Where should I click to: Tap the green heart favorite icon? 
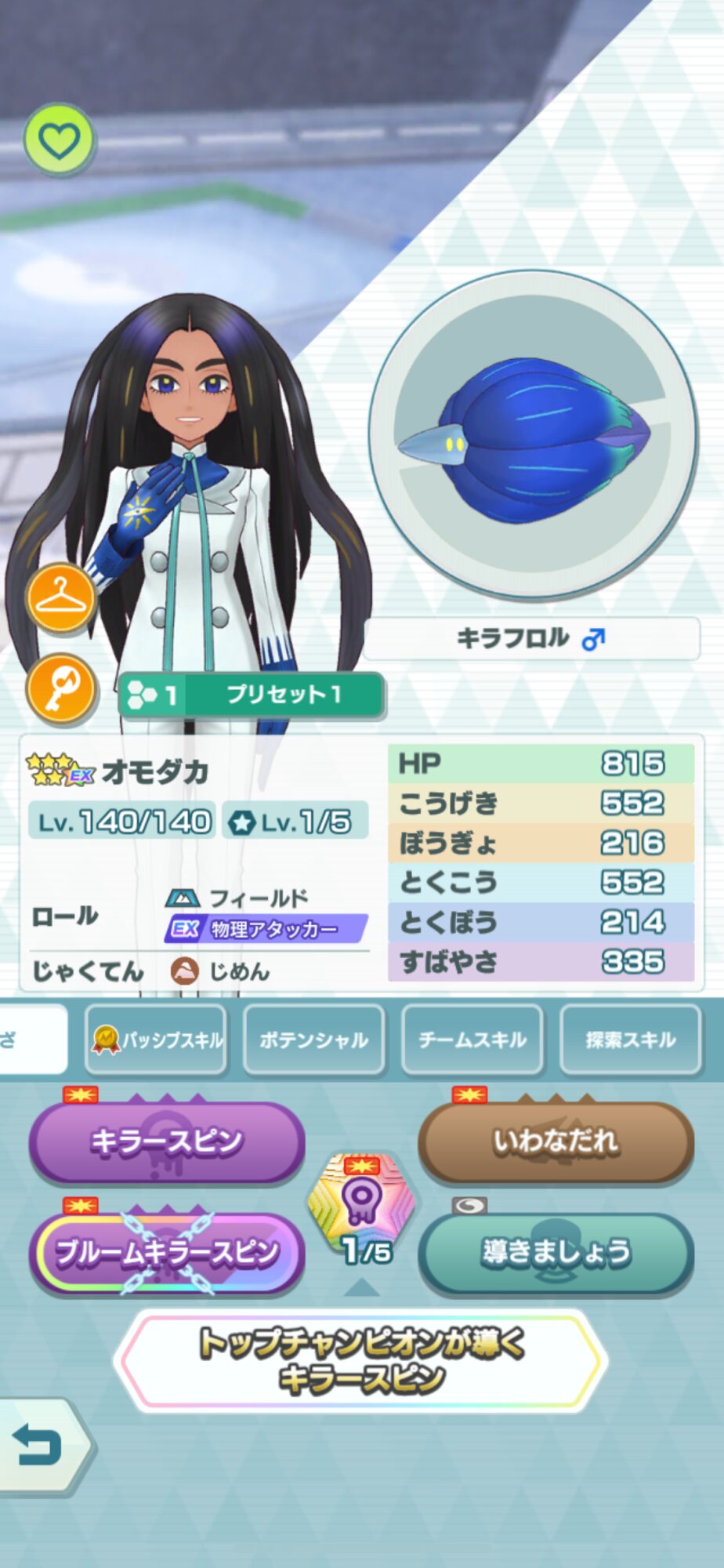pyautogui.click(x=60, y=140)
